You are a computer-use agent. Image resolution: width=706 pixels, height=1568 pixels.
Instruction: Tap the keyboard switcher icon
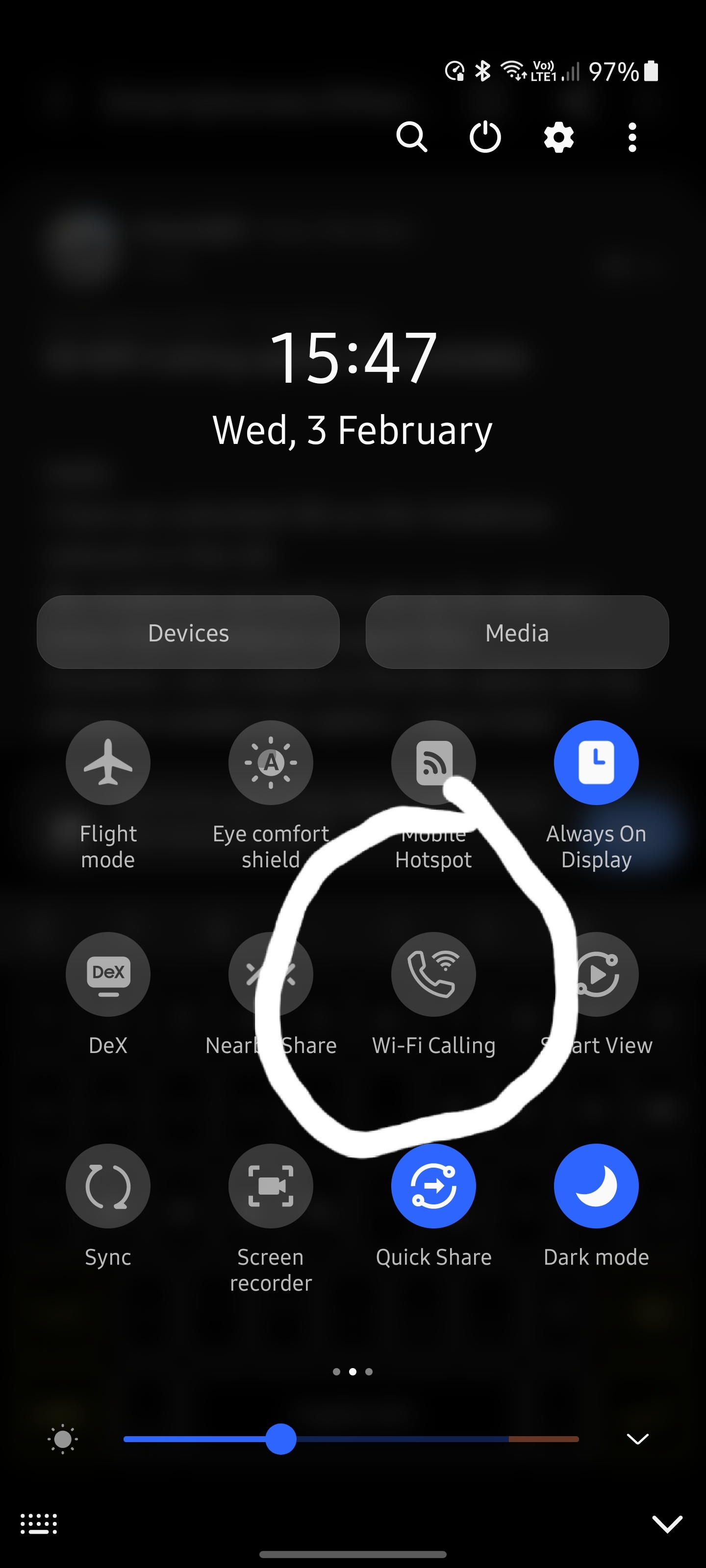click(39, 1523)
